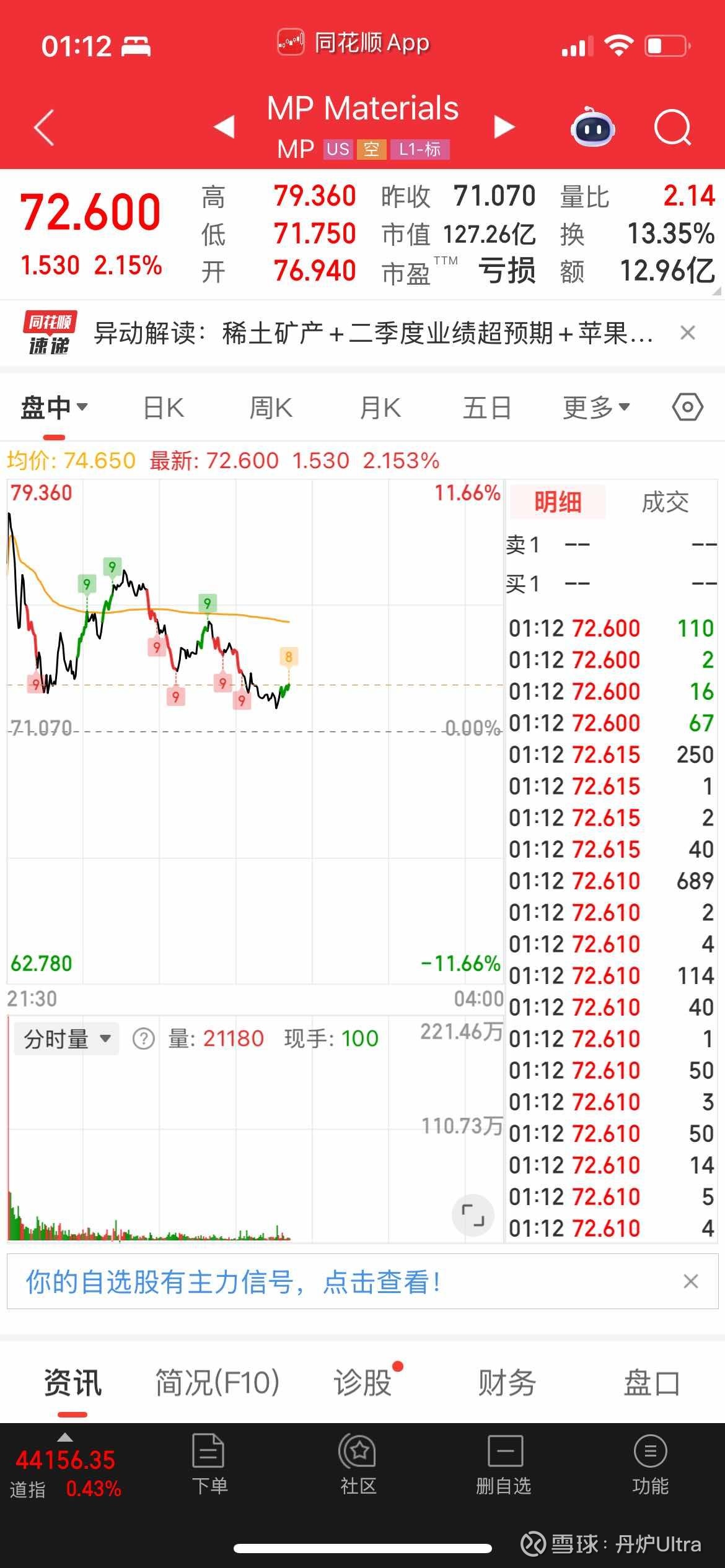725x1568 pixels.
Task: Open the robot assistant icon
Action: click(592, 127)
